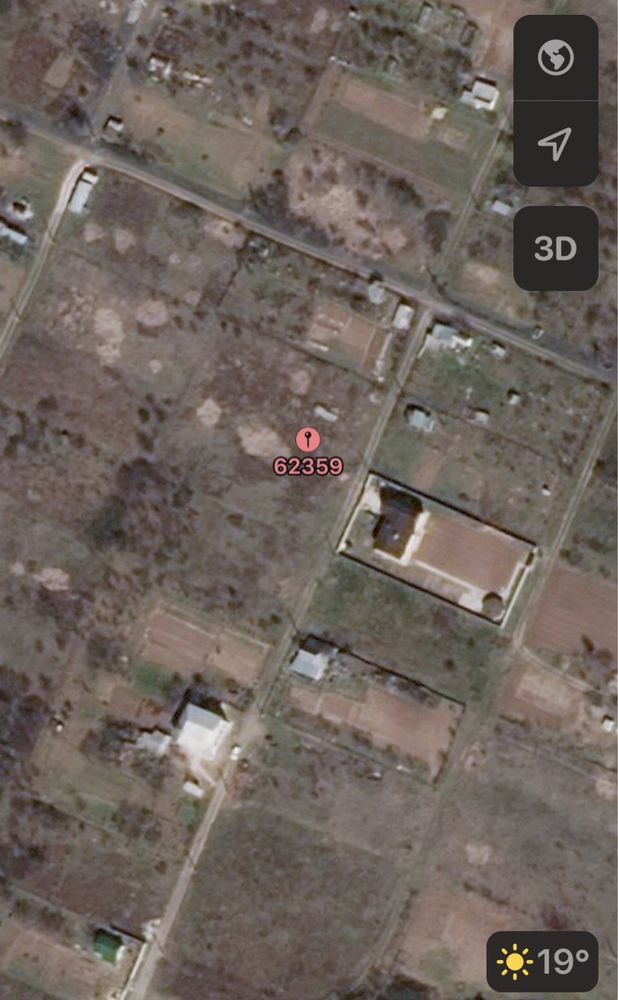This screenshot has width=618, height=1000.
Task: Open the 19° weather widget
Action: 542,961
